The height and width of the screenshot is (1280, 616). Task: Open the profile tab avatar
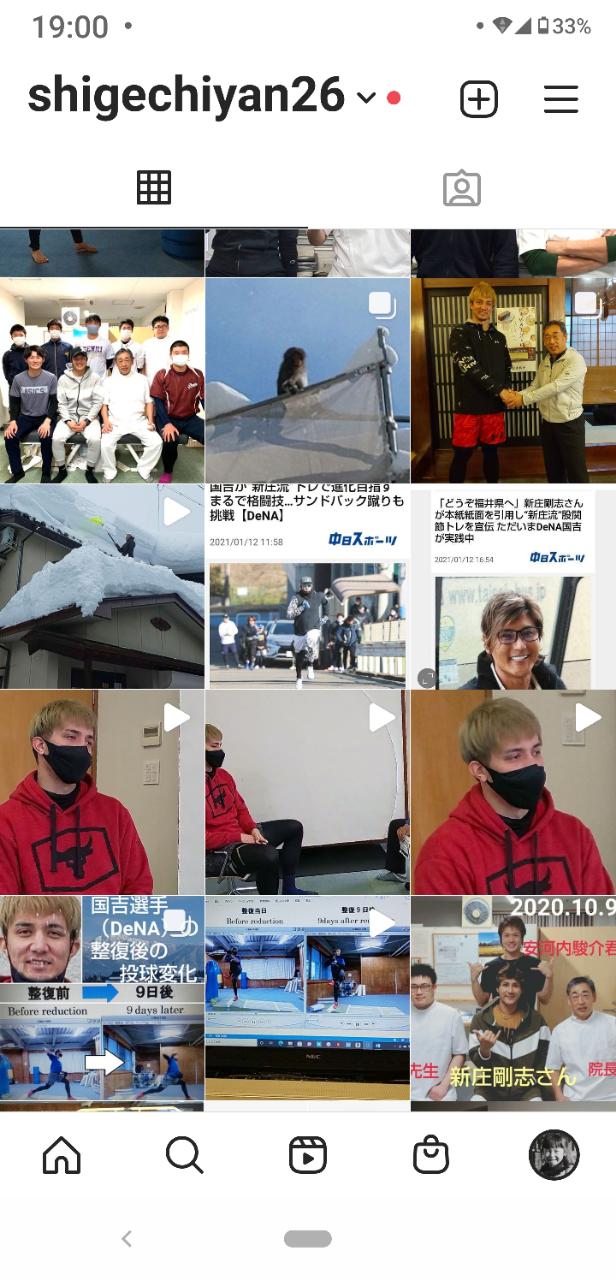(554, 1155)
